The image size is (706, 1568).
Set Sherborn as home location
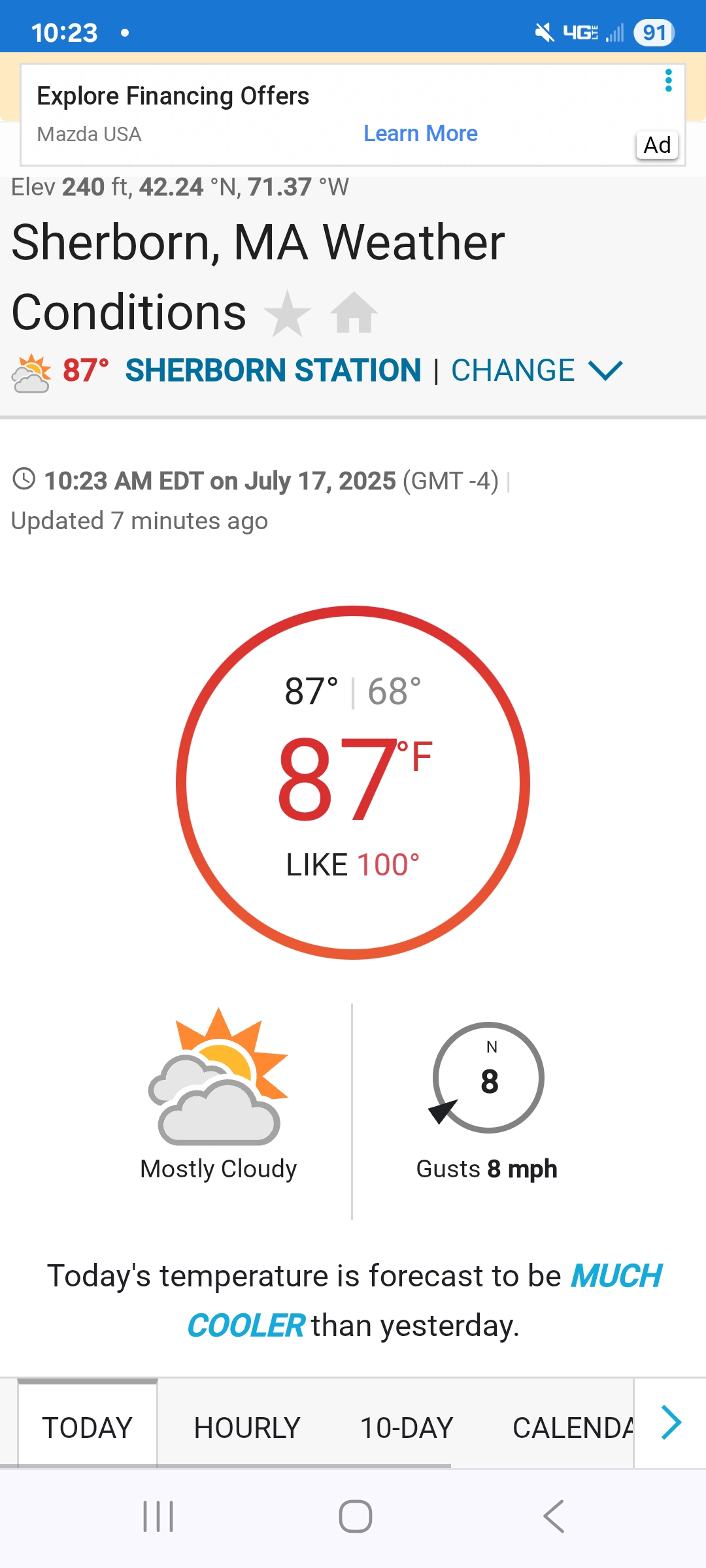[354, 312]
